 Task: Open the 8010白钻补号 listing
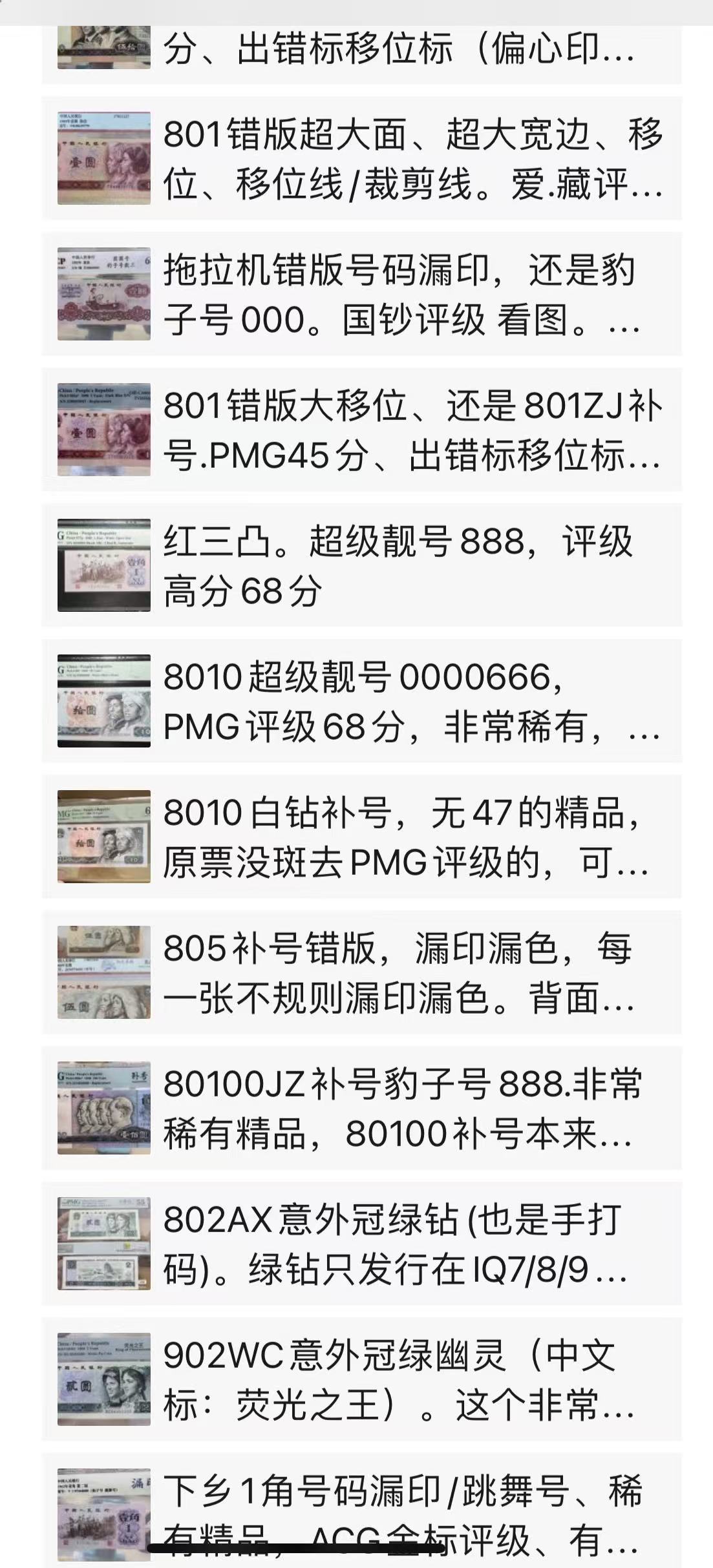click(x=362, y=837)
